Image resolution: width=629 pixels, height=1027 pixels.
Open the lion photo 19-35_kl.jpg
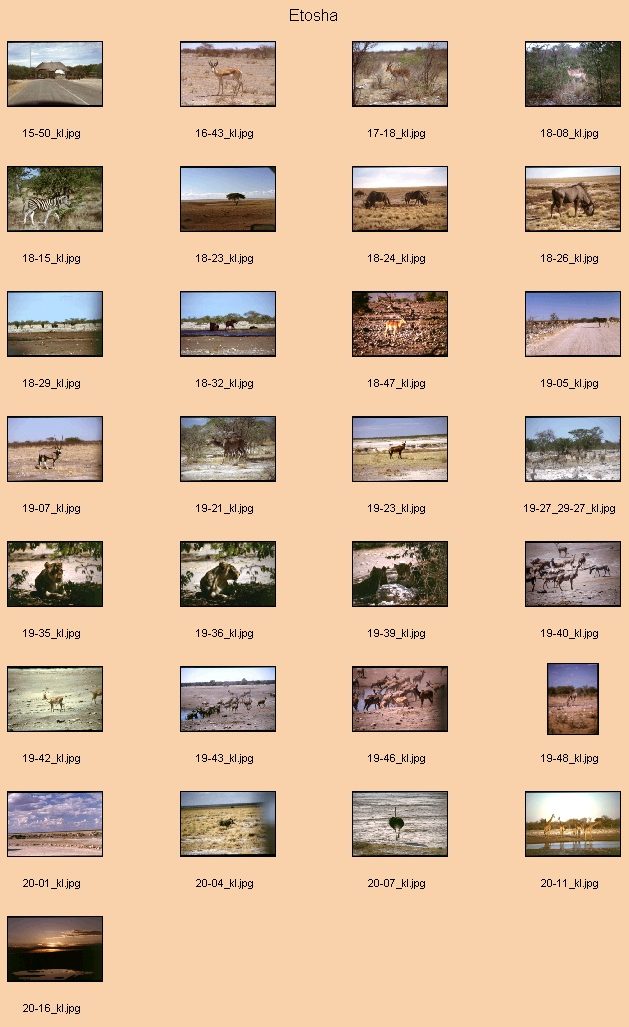pyautogui.click(x=55, y=574)
